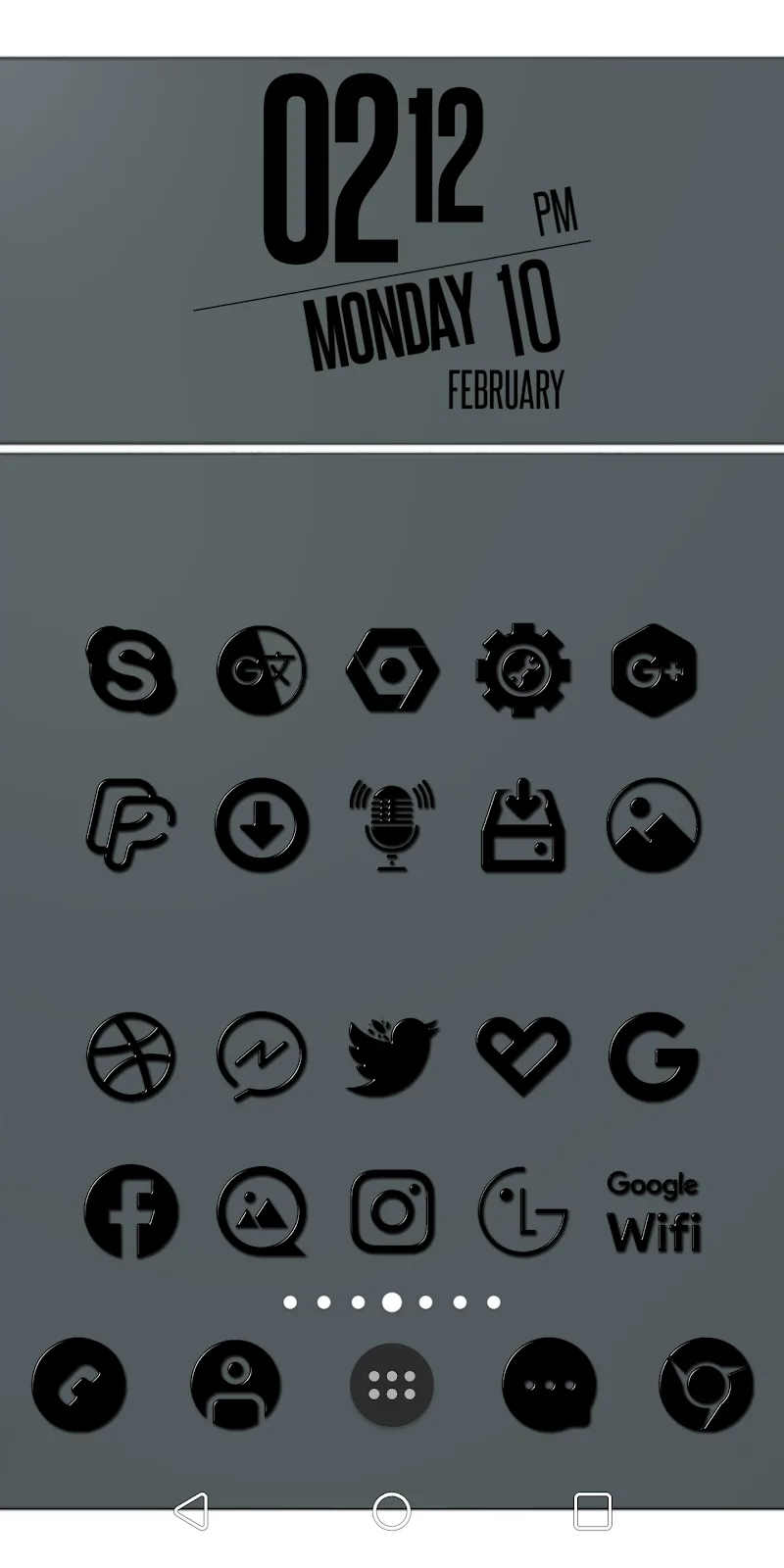The image size is (784, 1568).
Task: Launch the microphone recorder app
Action: pos(392,824)
